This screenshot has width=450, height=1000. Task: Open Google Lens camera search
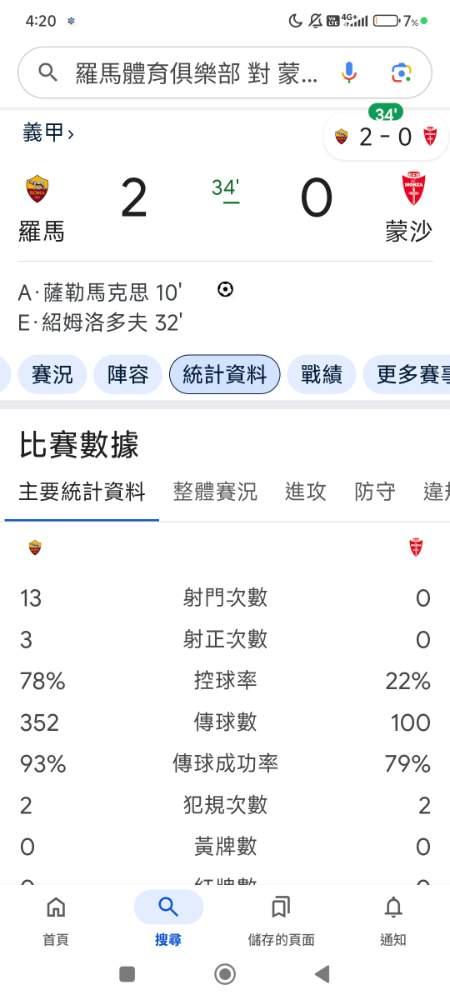[x=402, y=73]
